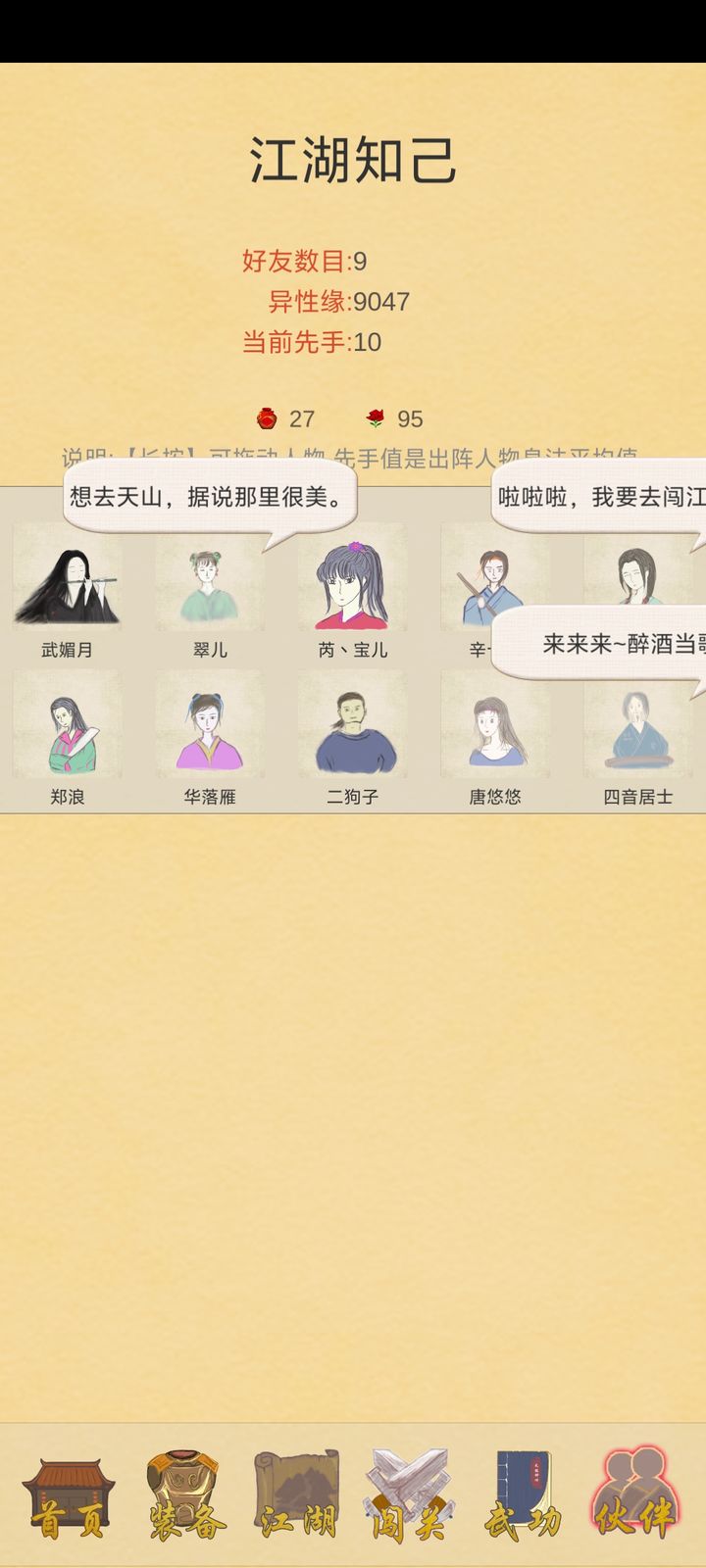
Task: Select 郑浪's portrait
Action: pyautogui.click(x=67, y=727)
